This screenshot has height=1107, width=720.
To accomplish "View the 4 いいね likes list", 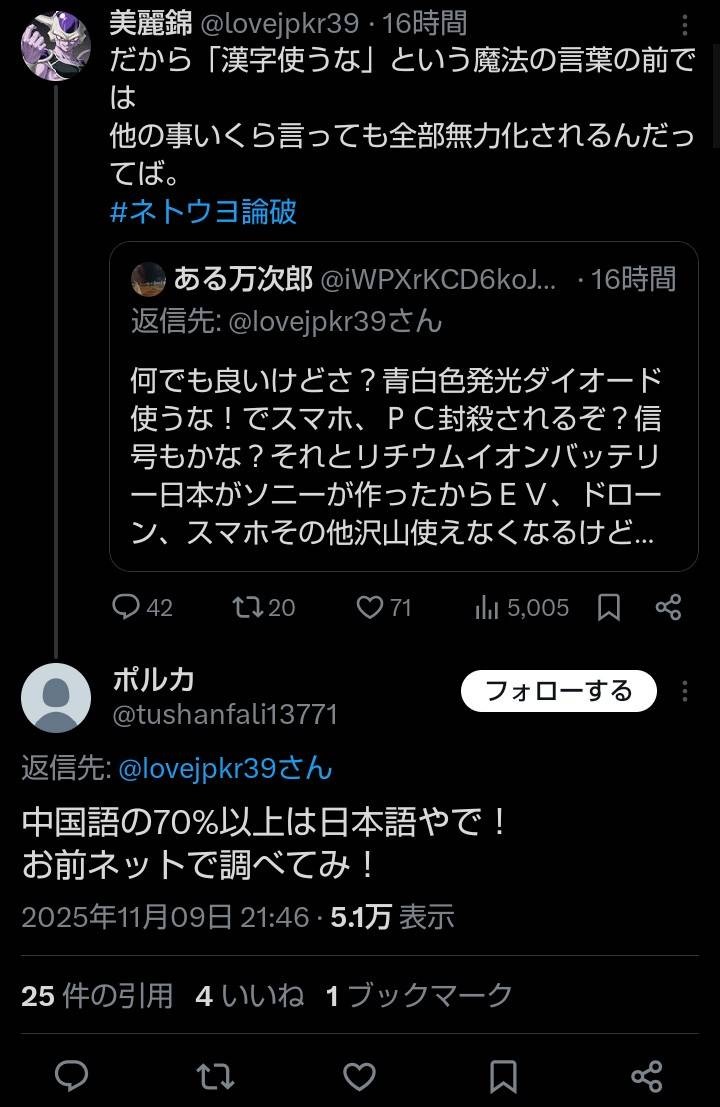I will point(249,995).
